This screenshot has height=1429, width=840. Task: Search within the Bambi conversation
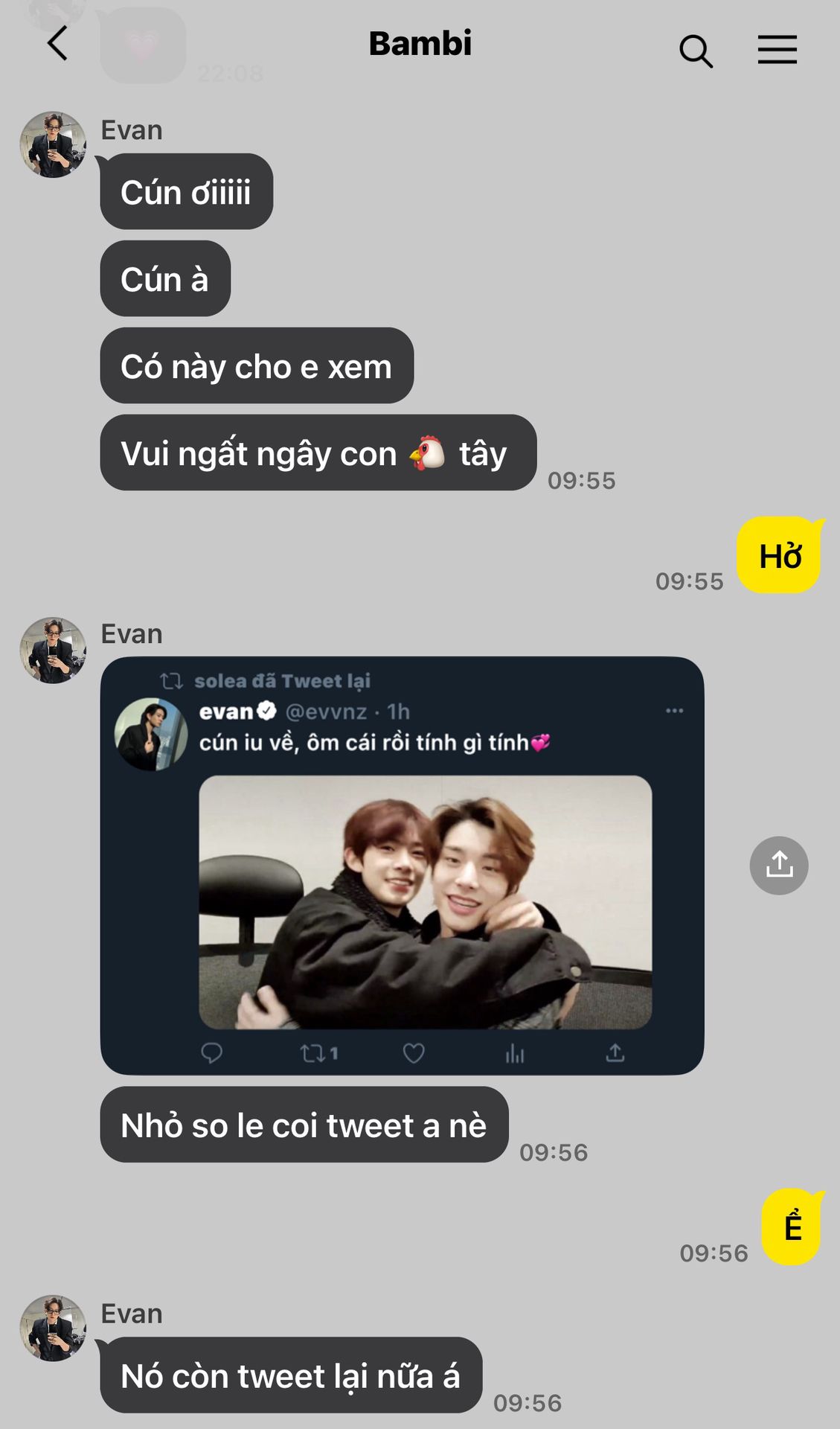[696, 51]
